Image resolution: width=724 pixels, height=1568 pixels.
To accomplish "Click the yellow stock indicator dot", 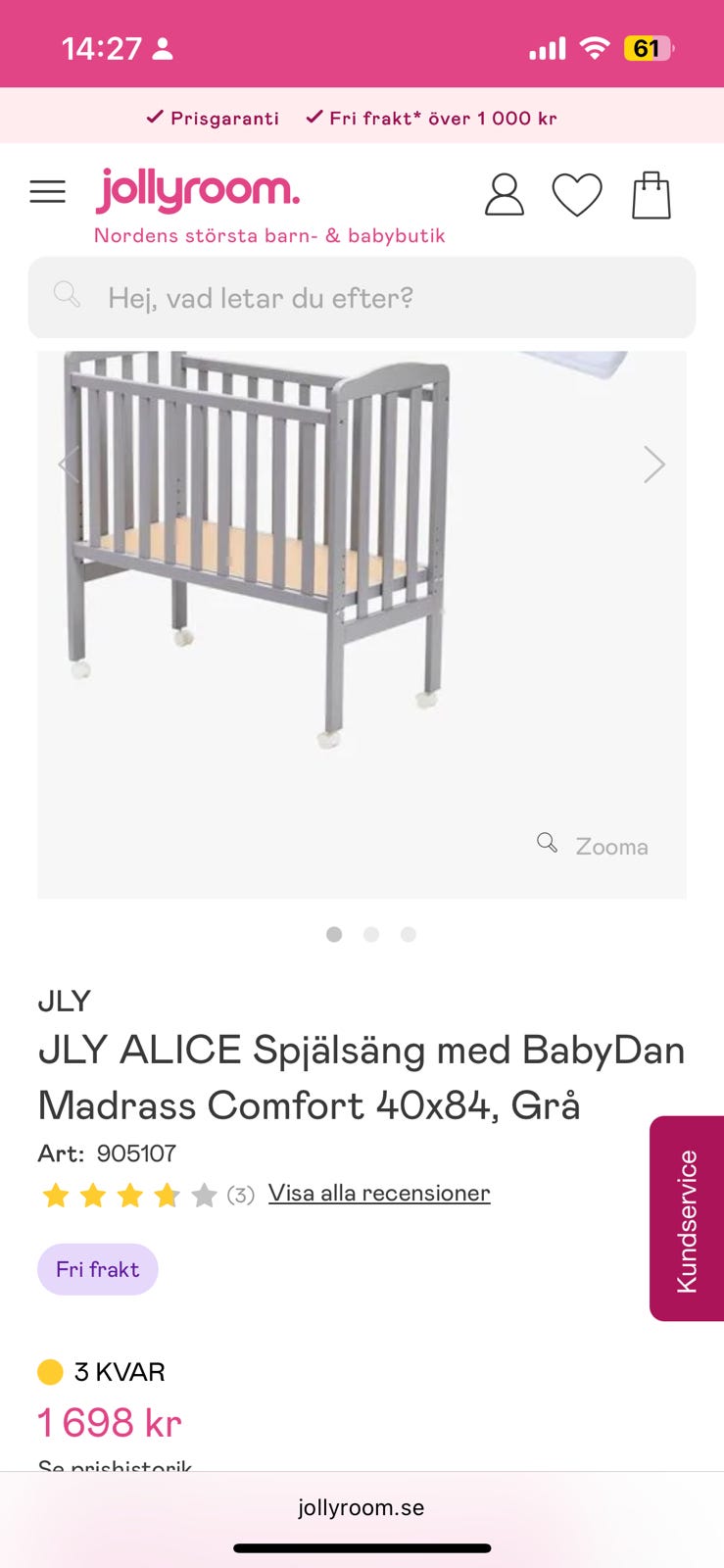I will [49, 1372].
